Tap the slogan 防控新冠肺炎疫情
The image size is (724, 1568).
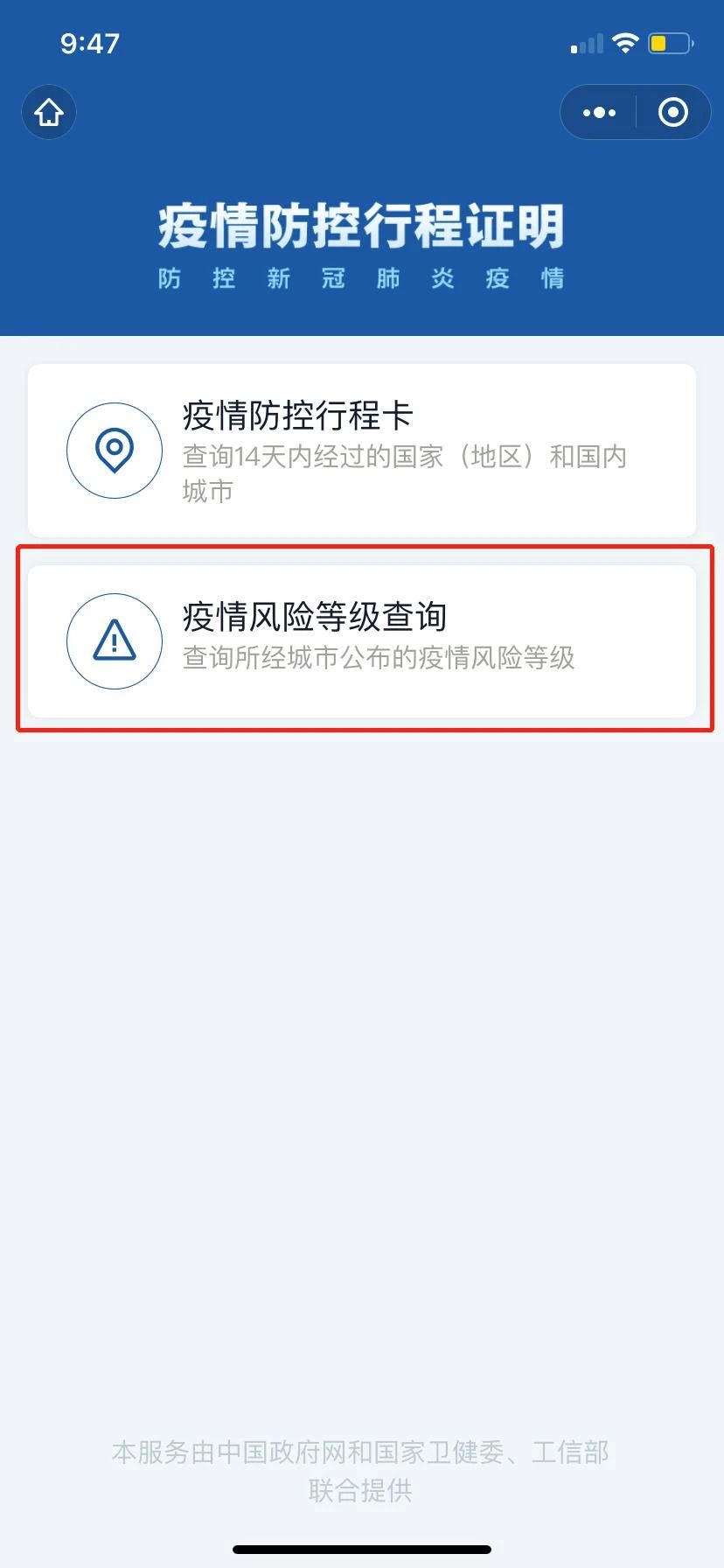pos(362,278)
